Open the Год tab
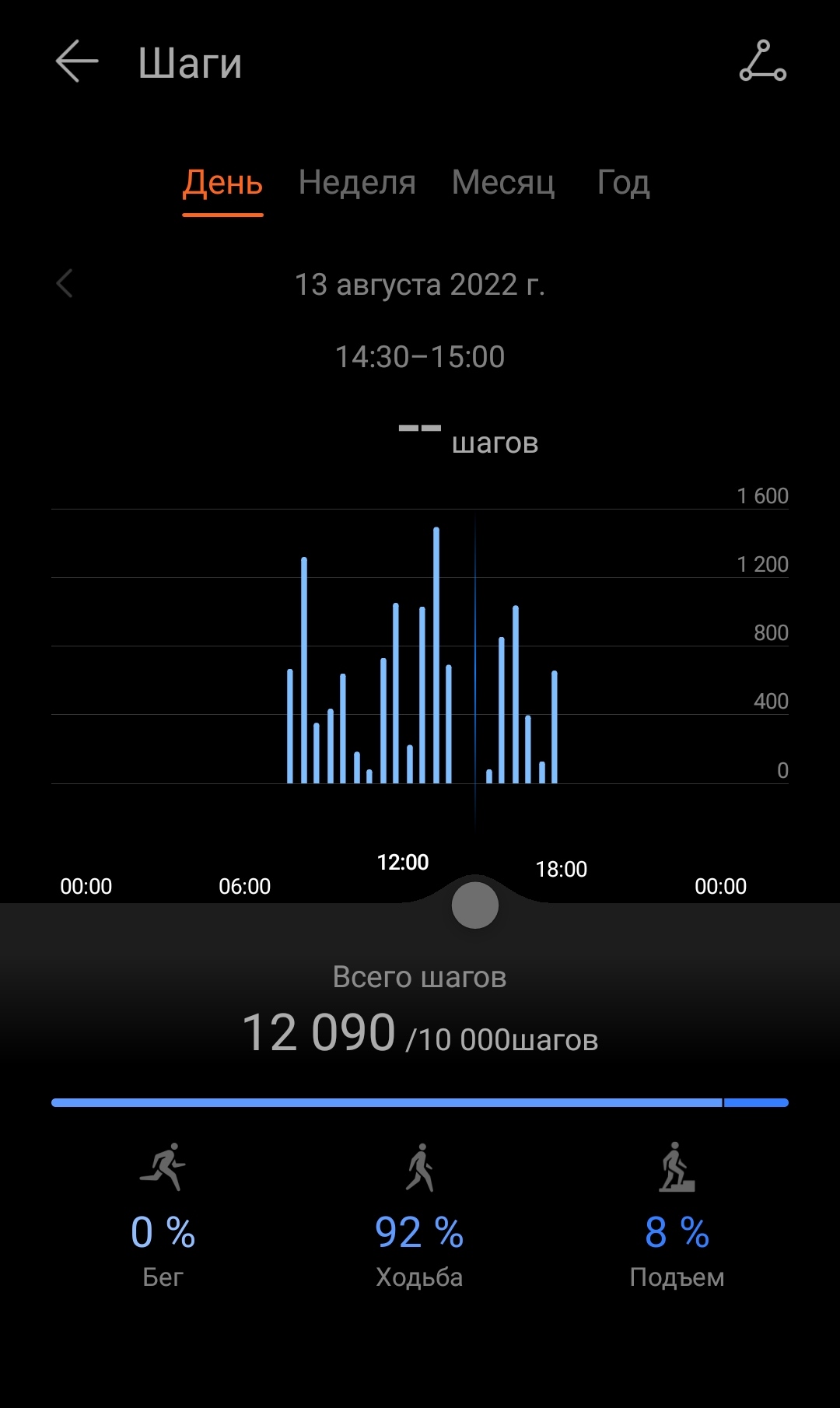840x1408 pixels. coord(623,184)
